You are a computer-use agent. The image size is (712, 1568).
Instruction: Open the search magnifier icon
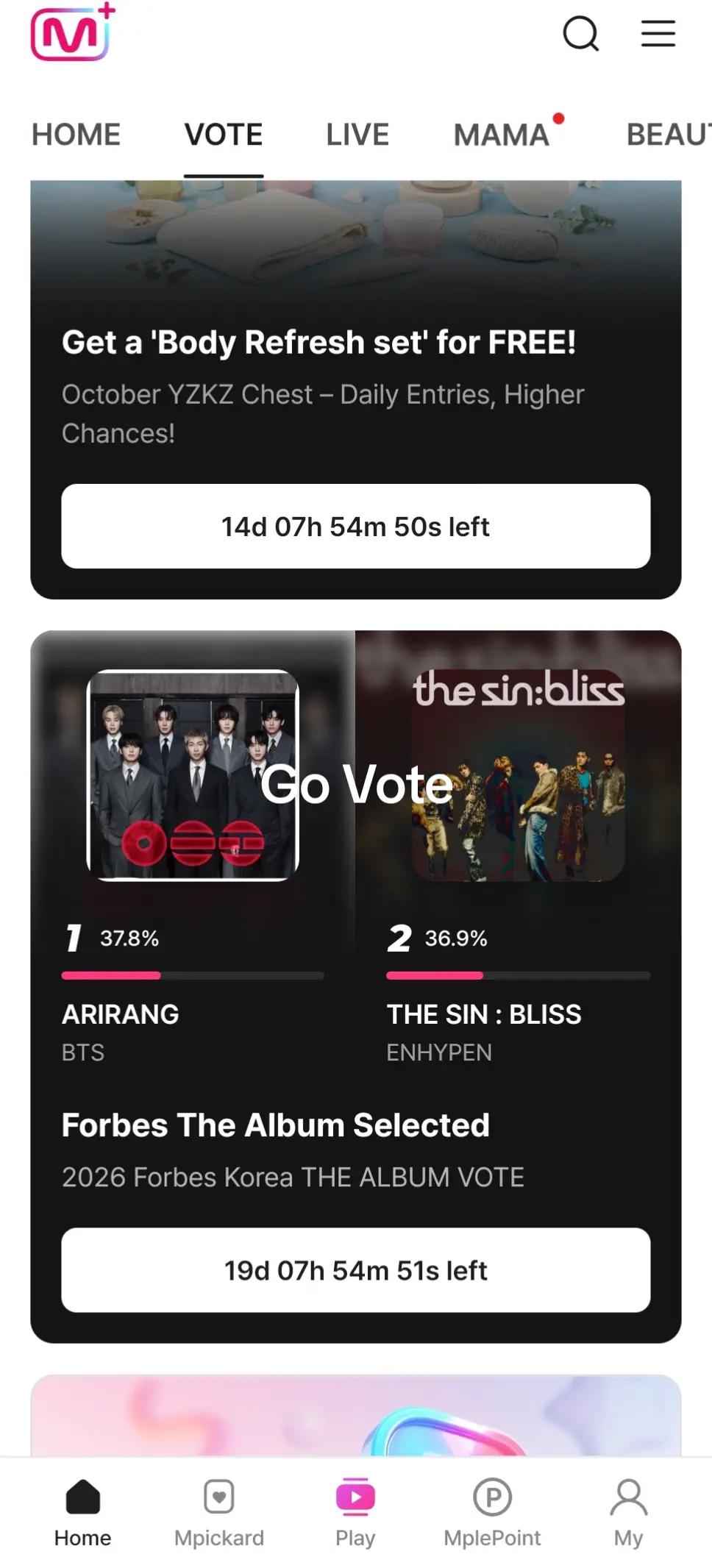click(581, 34)
